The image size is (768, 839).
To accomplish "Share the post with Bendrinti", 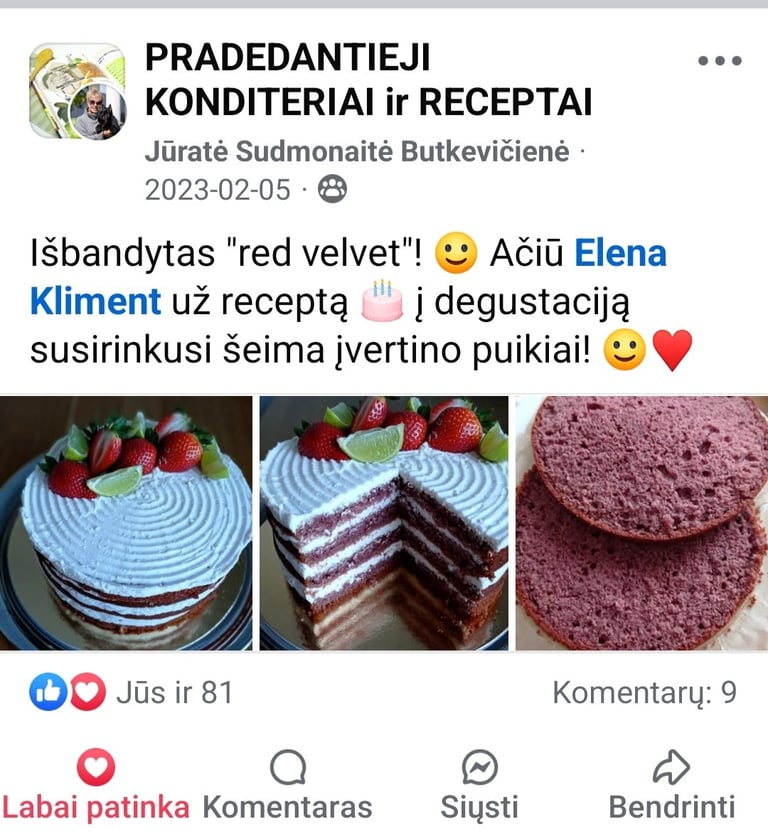I will coord(671,787).
